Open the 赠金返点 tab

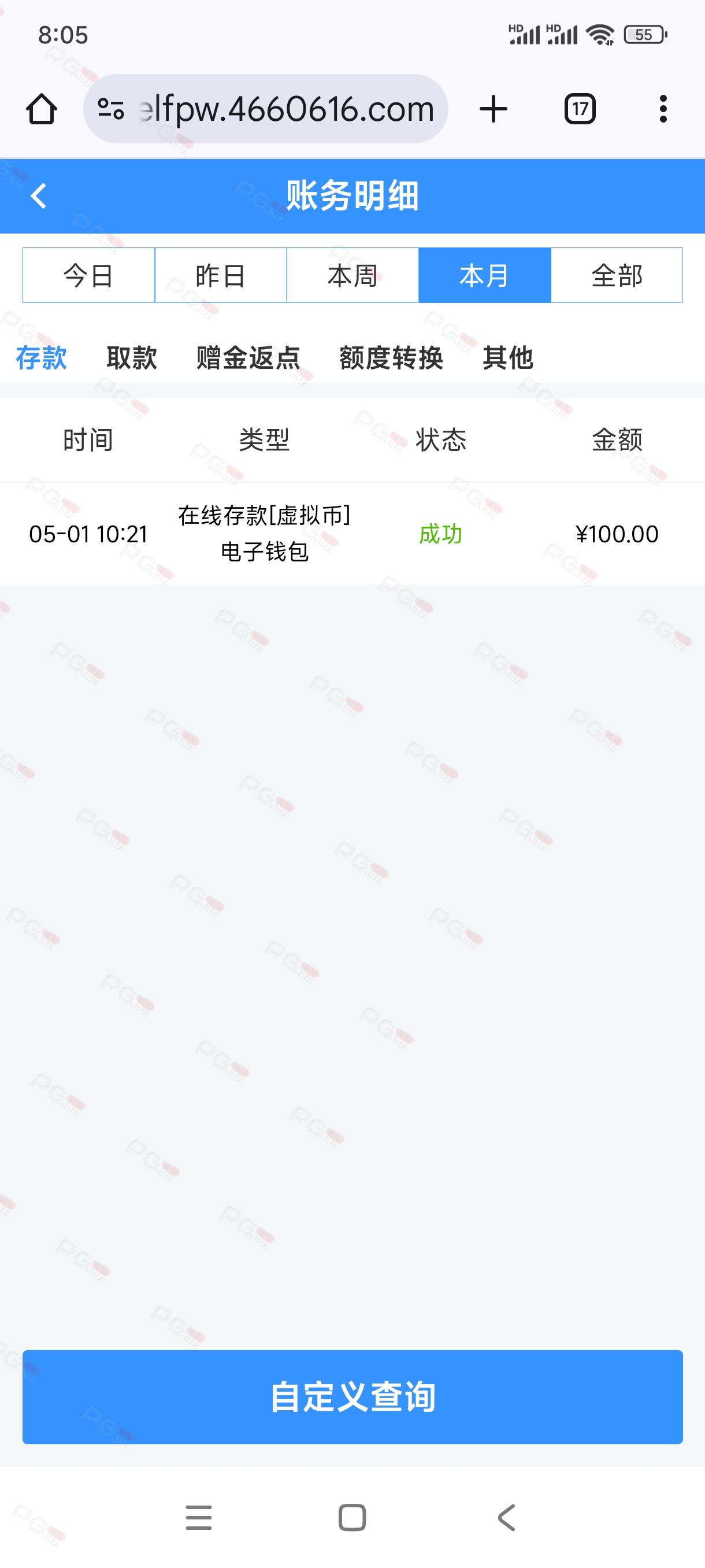(x=248, y=357)
